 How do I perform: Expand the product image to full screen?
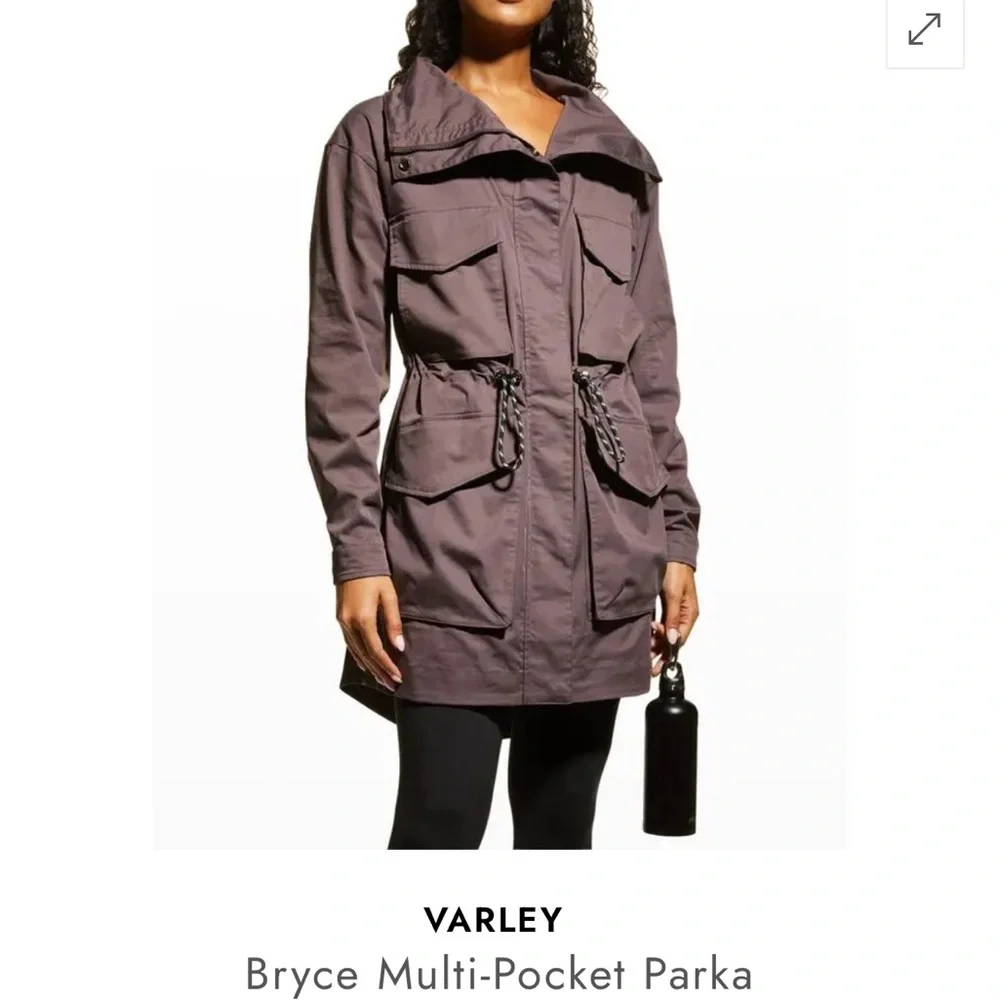pos(924,30)
